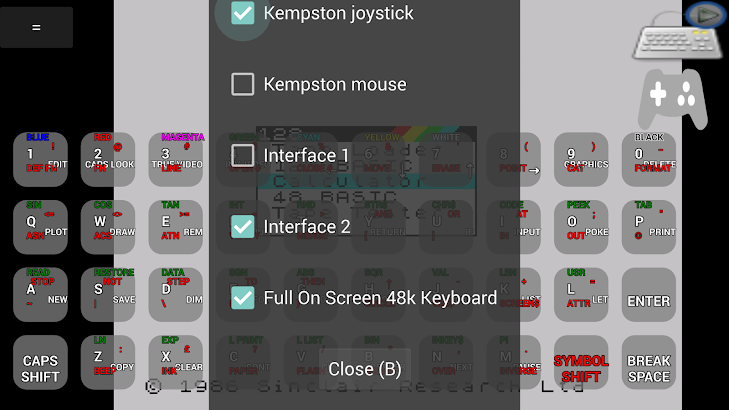Tap the A key labeled NEW
The height and width of the screenshot is (410, 729).
[40, 295]
